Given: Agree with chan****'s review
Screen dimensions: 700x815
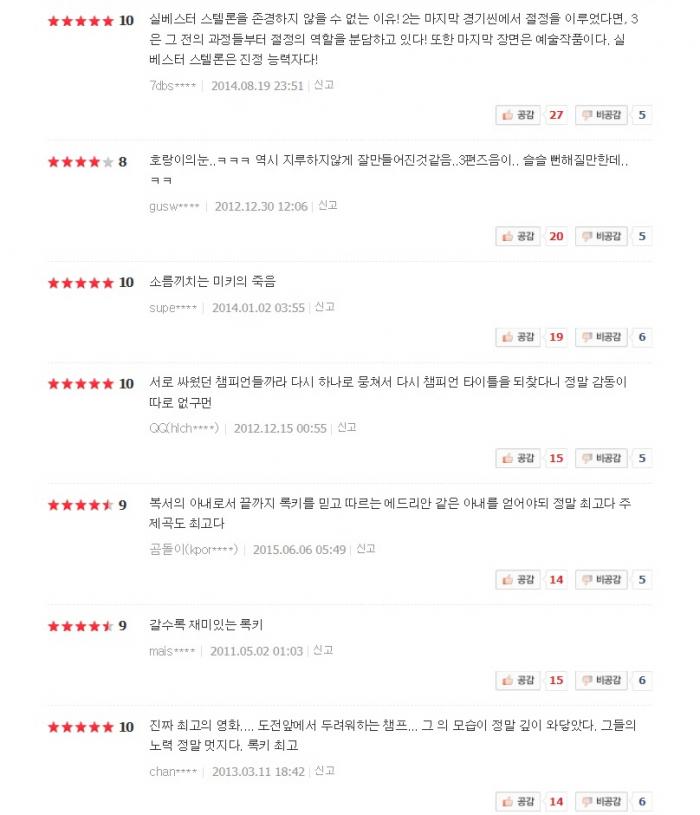Looking at the screenshot, I should point(518,802).
